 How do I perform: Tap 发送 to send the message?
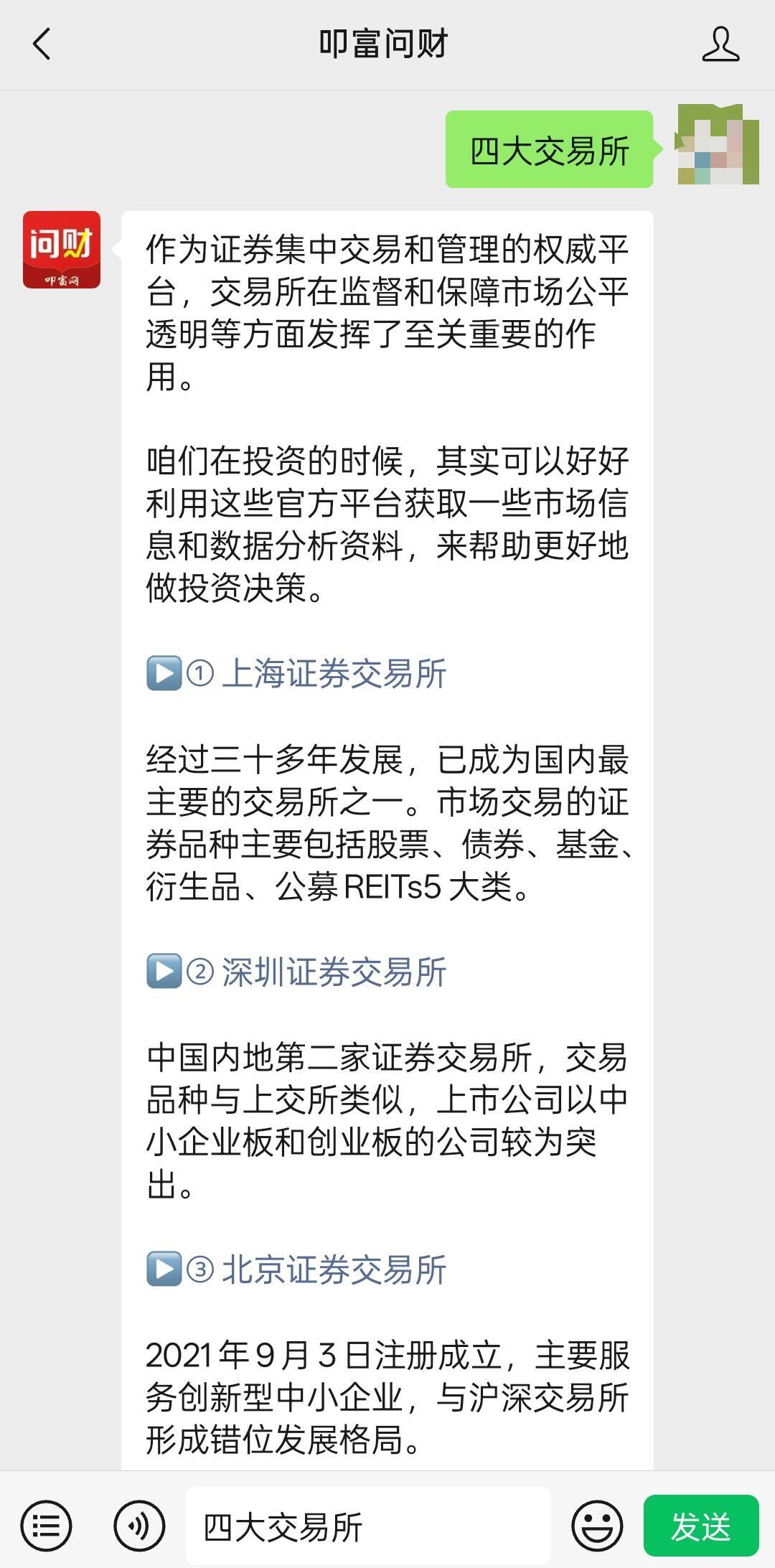point(700,1526)
